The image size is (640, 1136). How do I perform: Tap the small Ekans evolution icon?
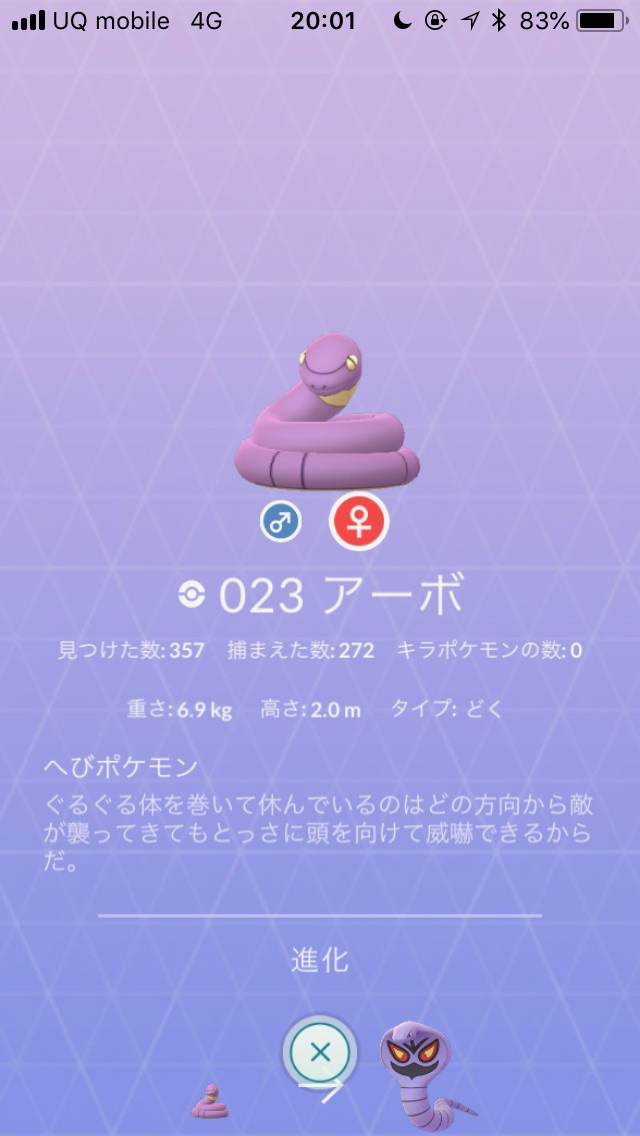212,1100
